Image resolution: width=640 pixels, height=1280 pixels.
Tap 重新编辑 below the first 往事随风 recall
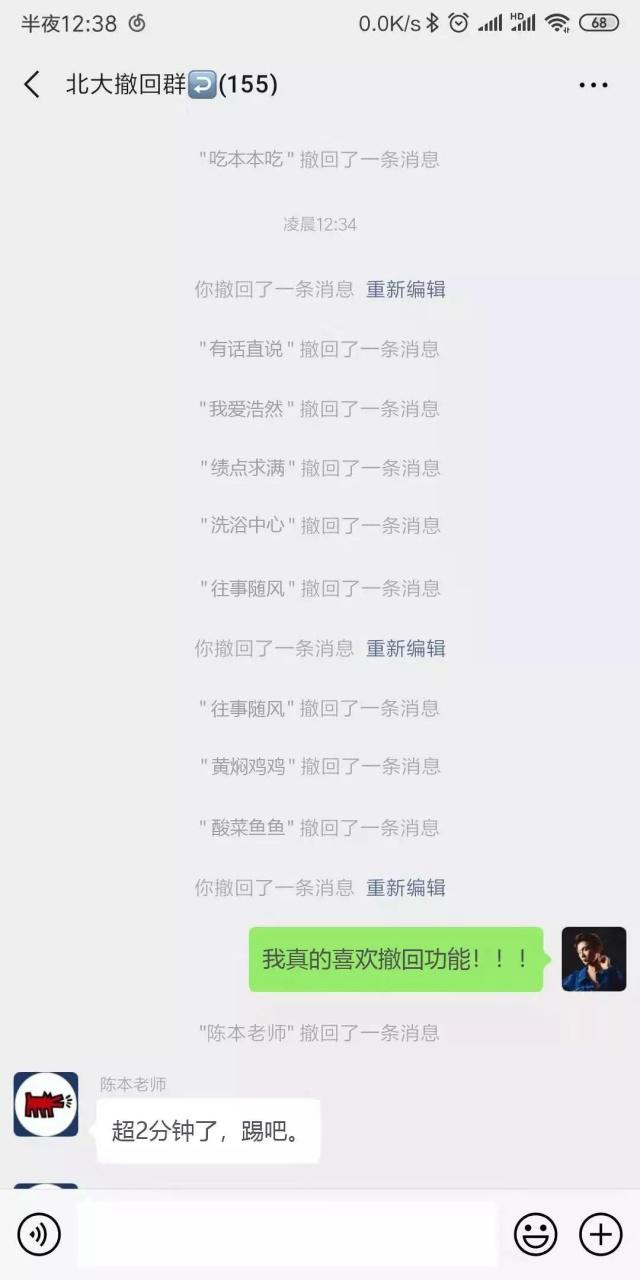tap(405, 648)
